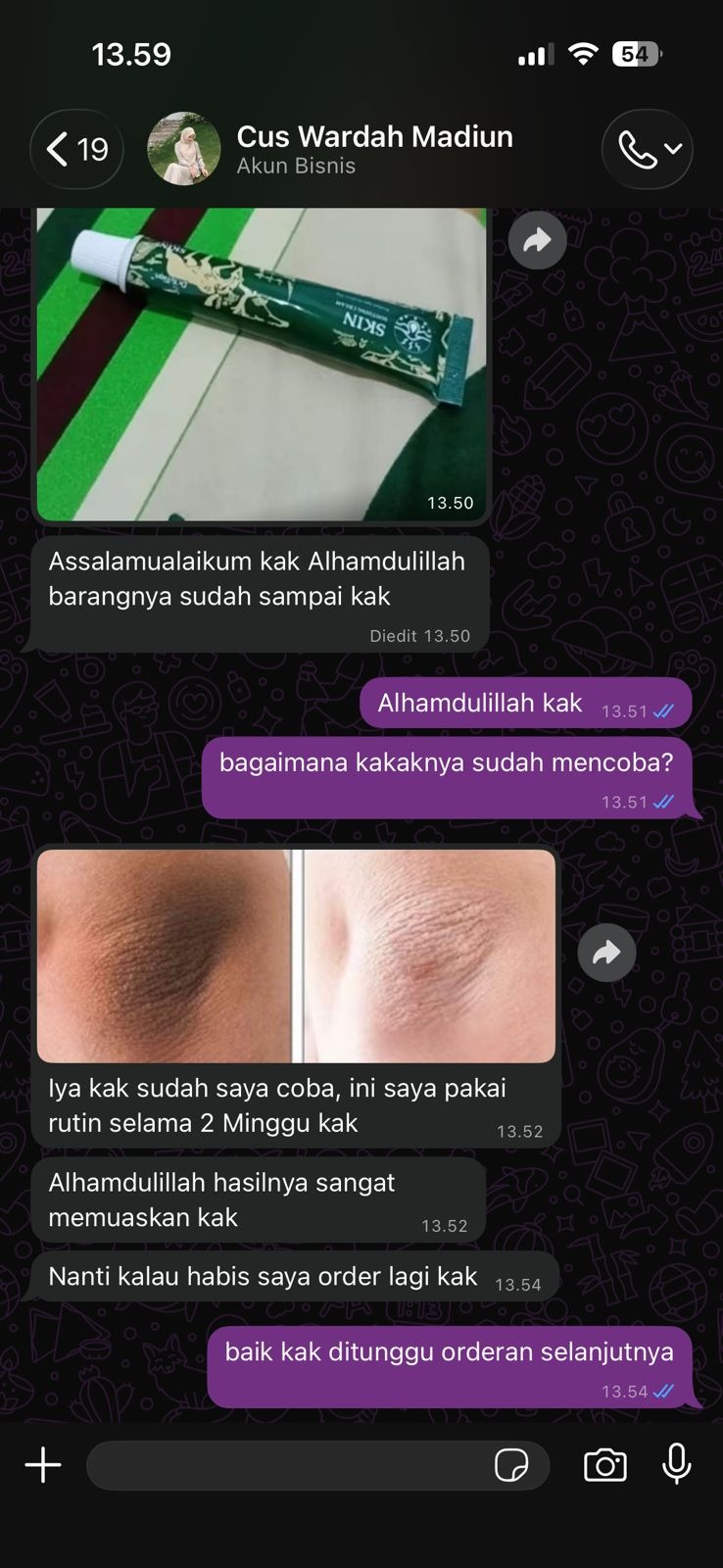Open the call options dropdown
This screenshot has height=1568, width=723.
point(648,150)
